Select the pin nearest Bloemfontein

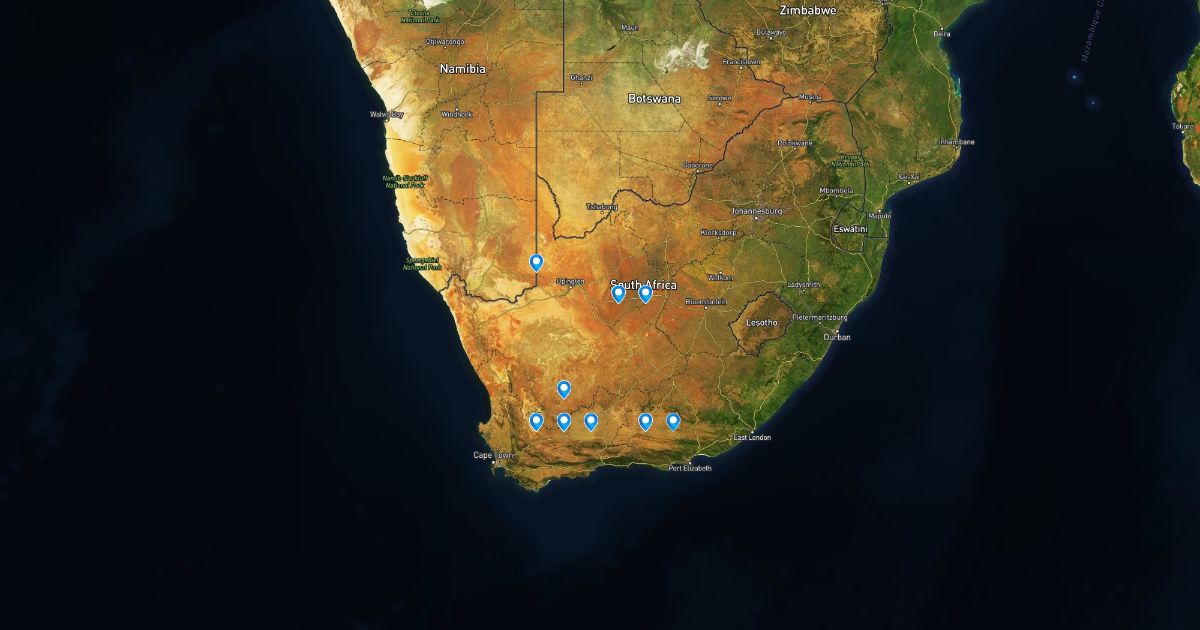pos(645,293)
